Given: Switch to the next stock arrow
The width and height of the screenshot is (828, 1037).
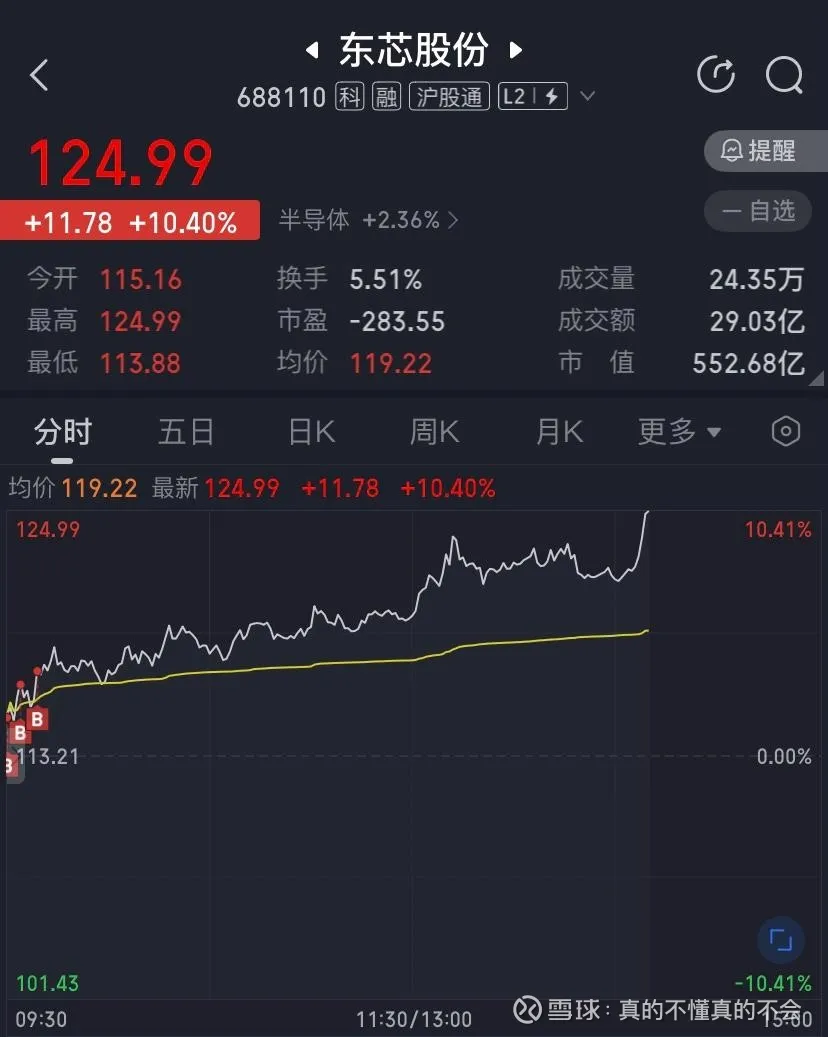Looking at the screenshot, I should point(516,49).
